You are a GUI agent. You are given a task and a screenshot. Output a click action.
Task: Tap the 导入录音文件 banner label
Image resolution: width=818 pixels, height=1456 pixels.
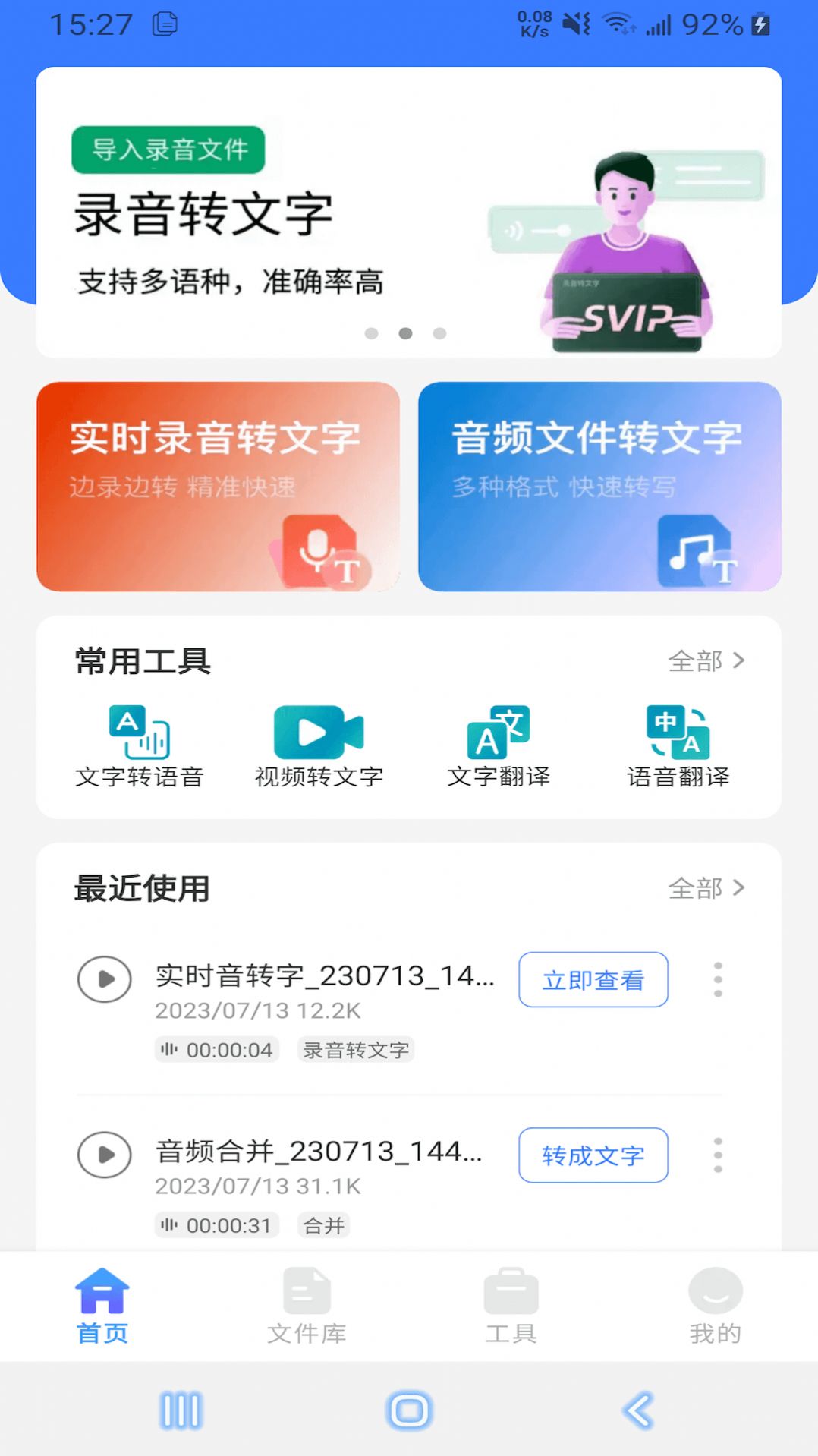168,150
